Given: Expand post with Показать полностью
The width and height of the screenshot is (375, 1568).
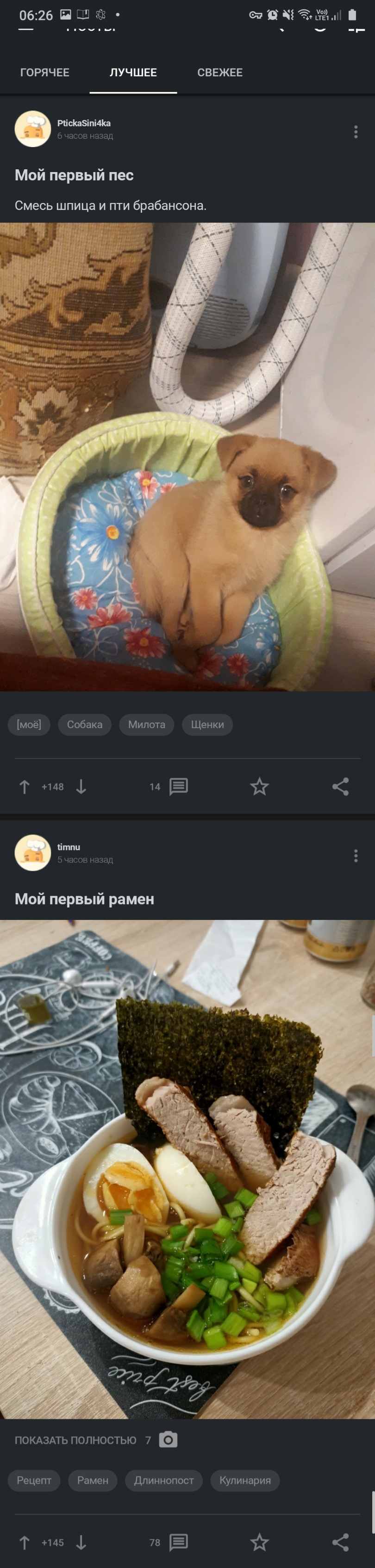Looking at the screenshot, I should tap(75, 1440).
